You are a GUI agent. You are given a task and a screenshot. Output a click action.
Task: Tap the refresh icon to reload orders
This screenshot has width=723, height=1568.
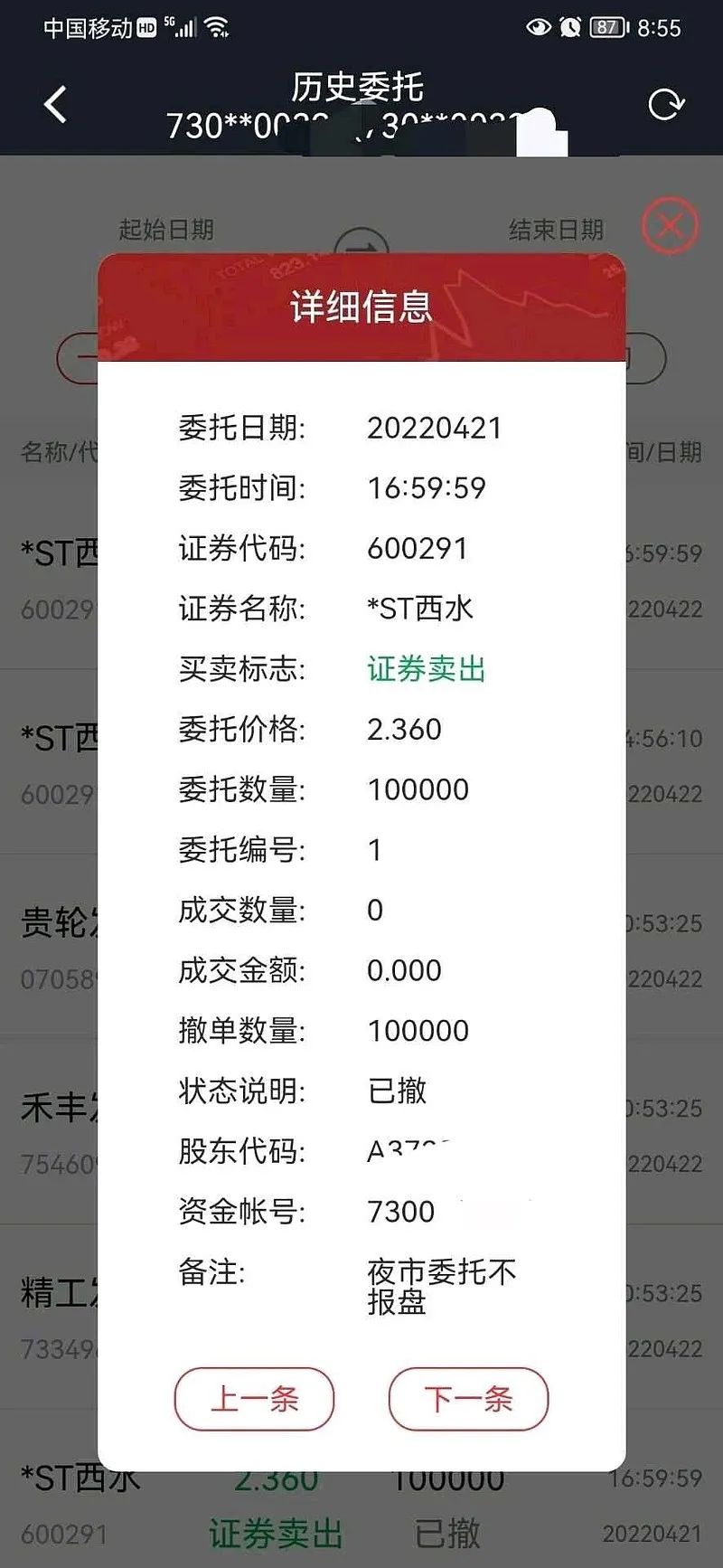pos(667,102)
